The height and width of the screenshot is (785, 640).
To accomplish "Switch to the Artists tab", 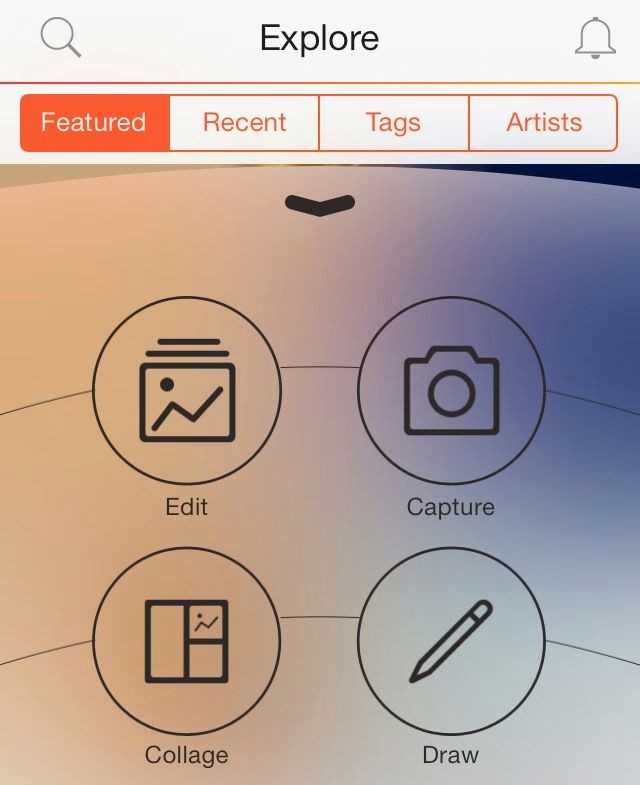I will pyautogui.click(x=543, y=123).
